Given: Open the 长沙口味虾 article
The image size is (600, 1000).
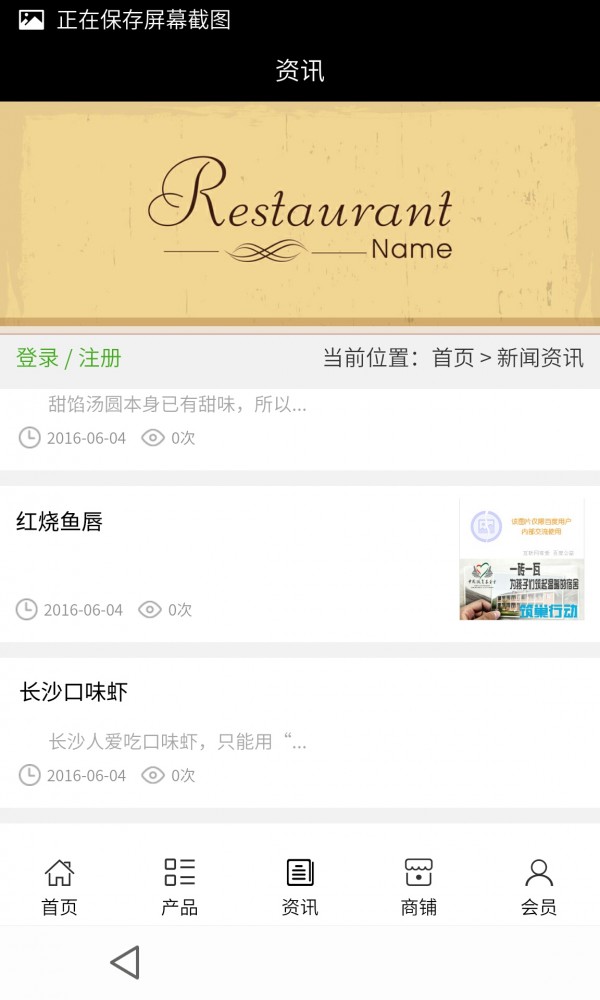Looking at the screenshot, I should (74, 692).
